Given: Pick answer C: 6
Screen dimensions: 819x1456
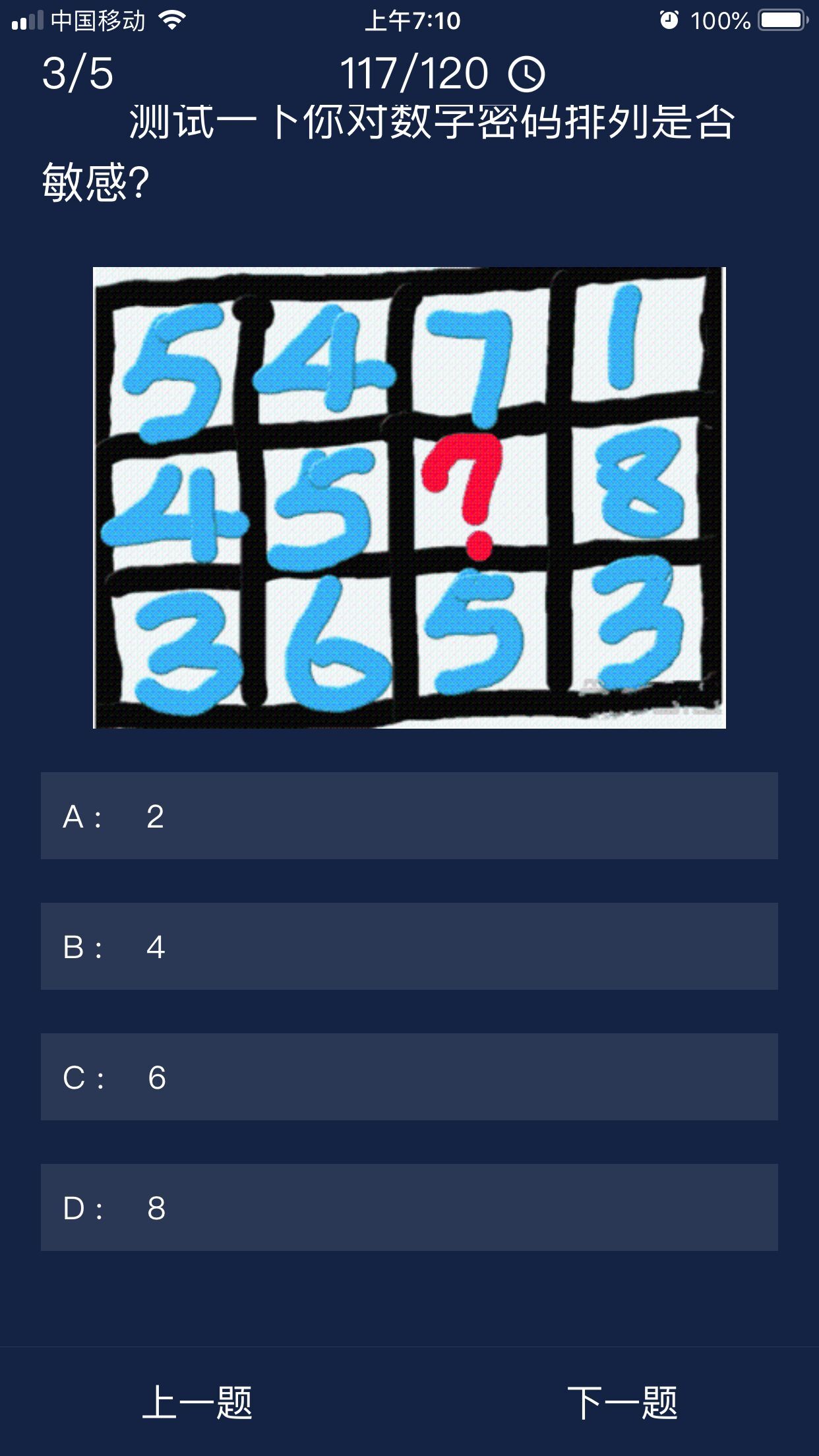Looking at the screenshot, I should (x=409, y=1077).
